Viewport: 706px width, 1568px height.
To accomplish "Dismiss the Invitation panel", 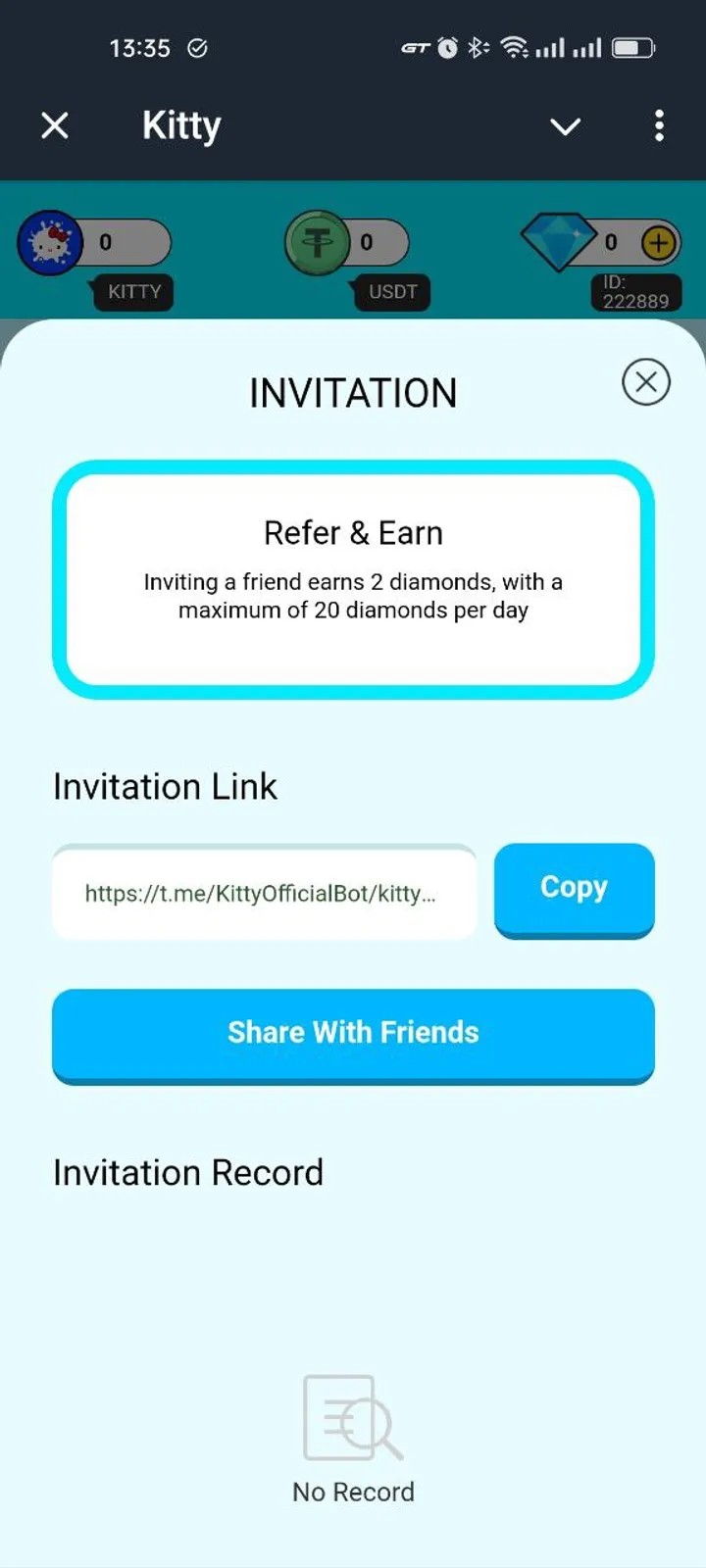I will 646,381.
